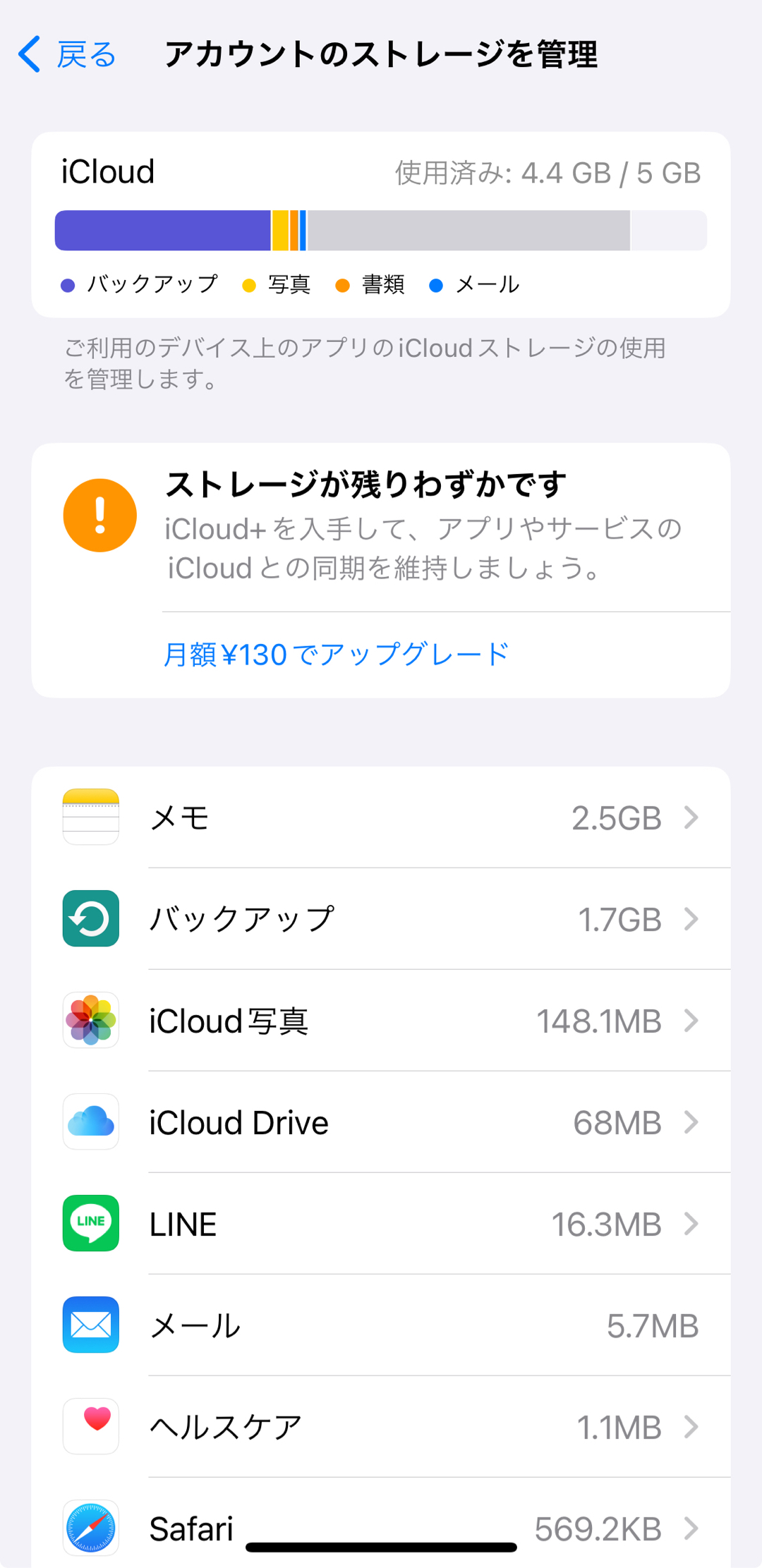Tap the 月額¥130でアップグレード link
Screen dimensions: 762x1568
336,655
